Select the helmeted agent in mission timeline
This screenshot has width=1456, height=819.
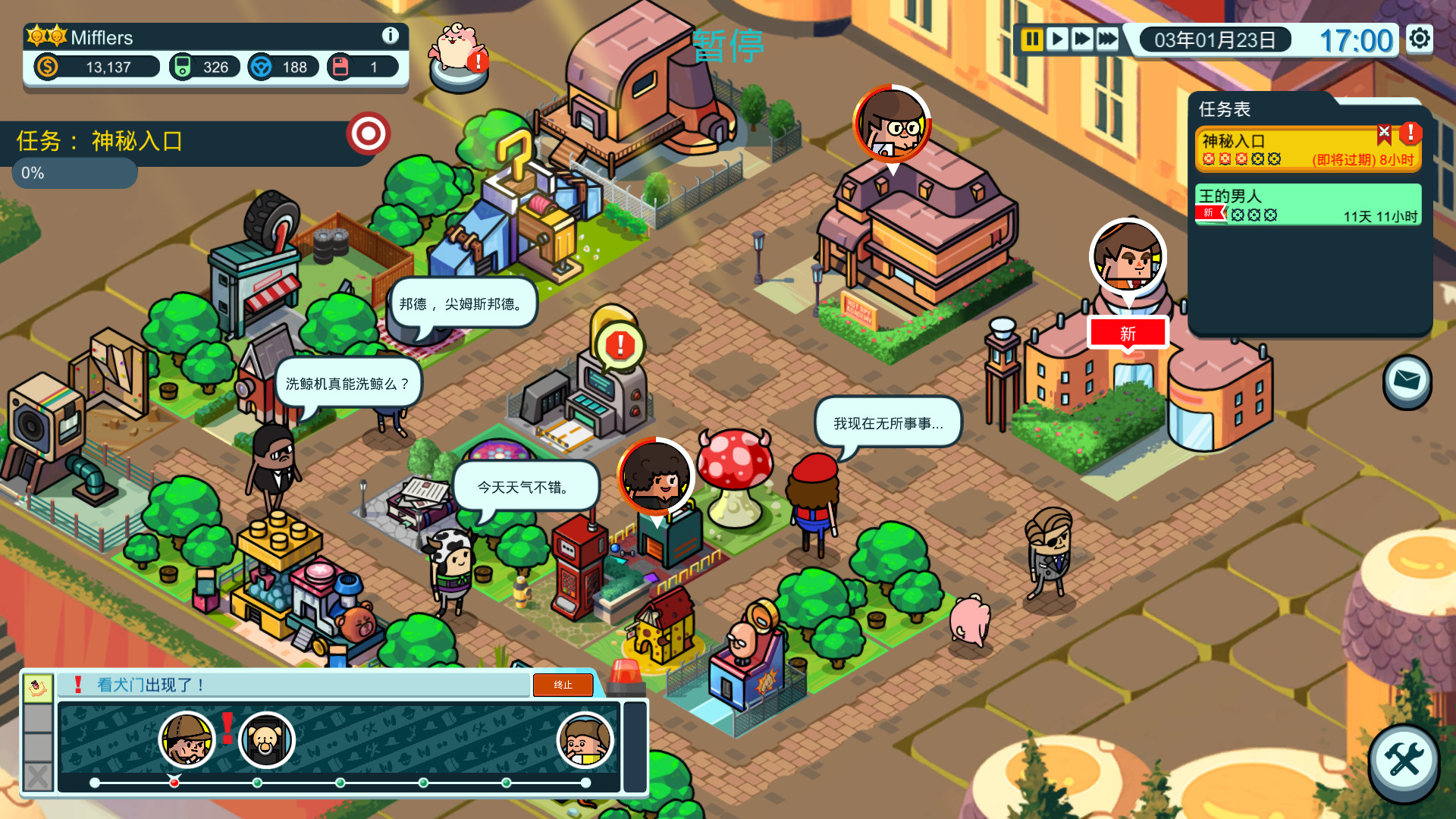click(187, 739)
